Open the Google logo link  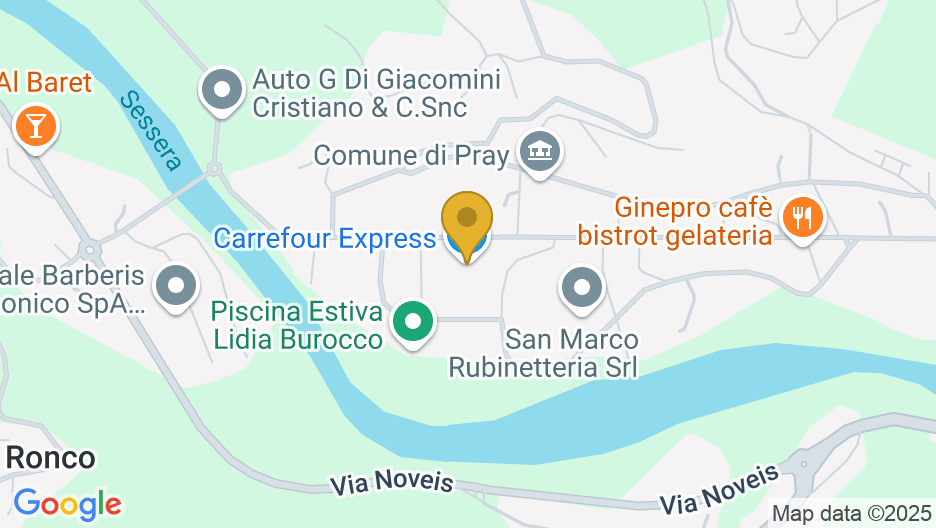click(x=67, y=503)
